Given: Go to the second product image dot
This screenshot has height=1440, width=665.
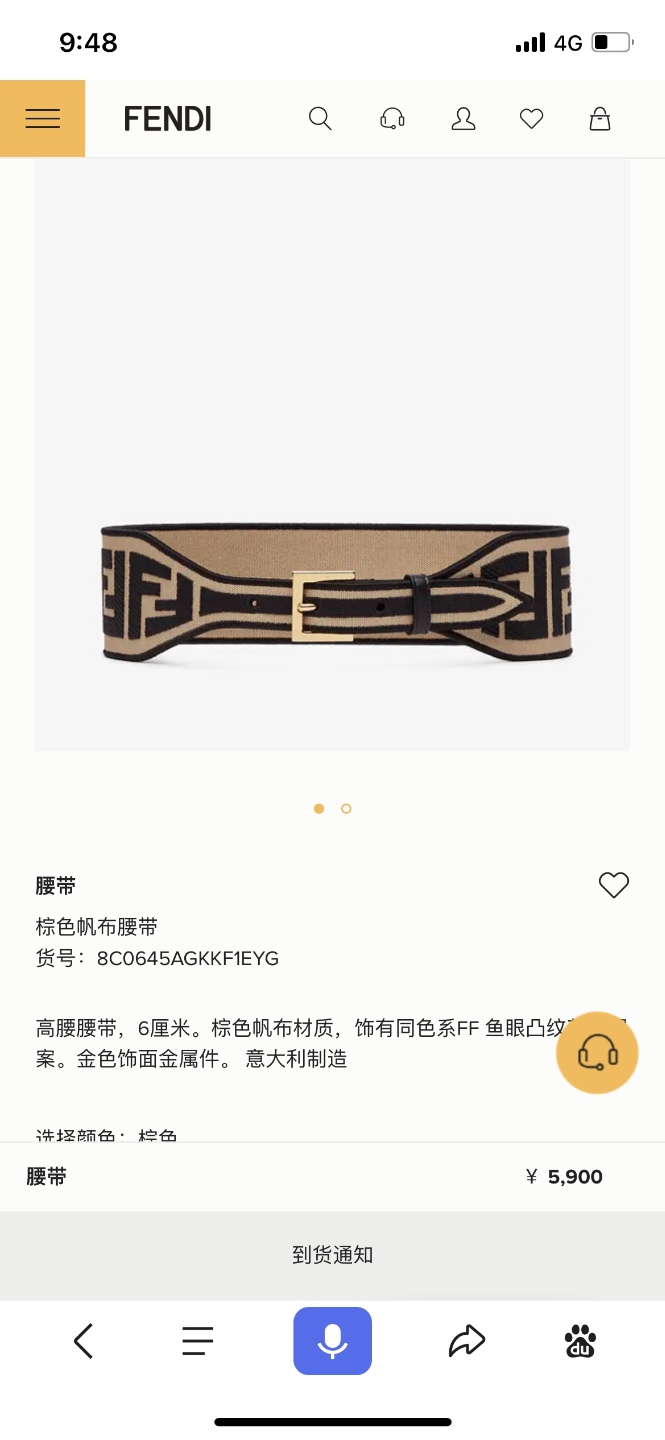Looking at the screenshot, I should coord(346,809).
